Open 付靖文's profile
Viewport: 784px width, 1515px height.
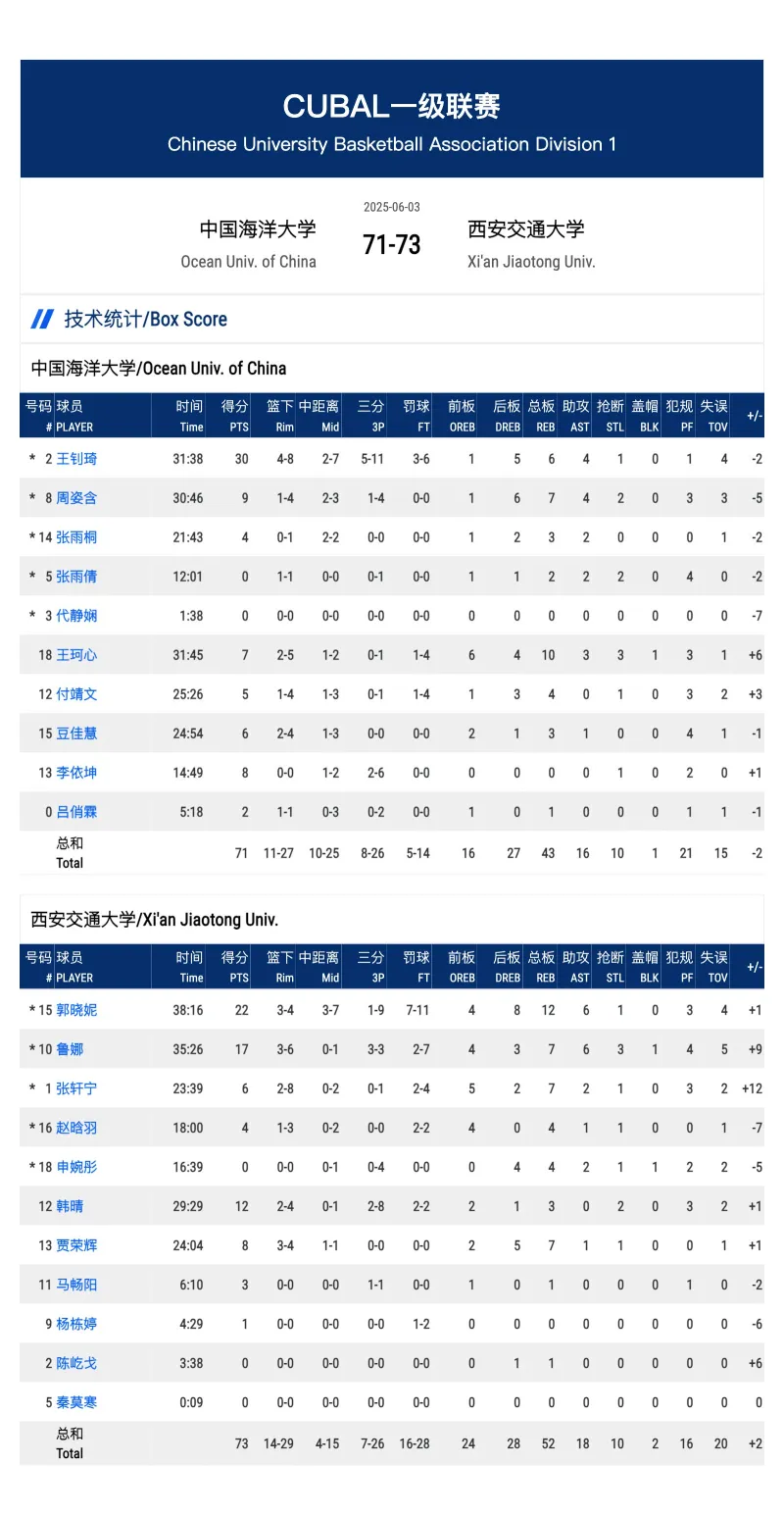pyautogui.click(x=76, y=694)
